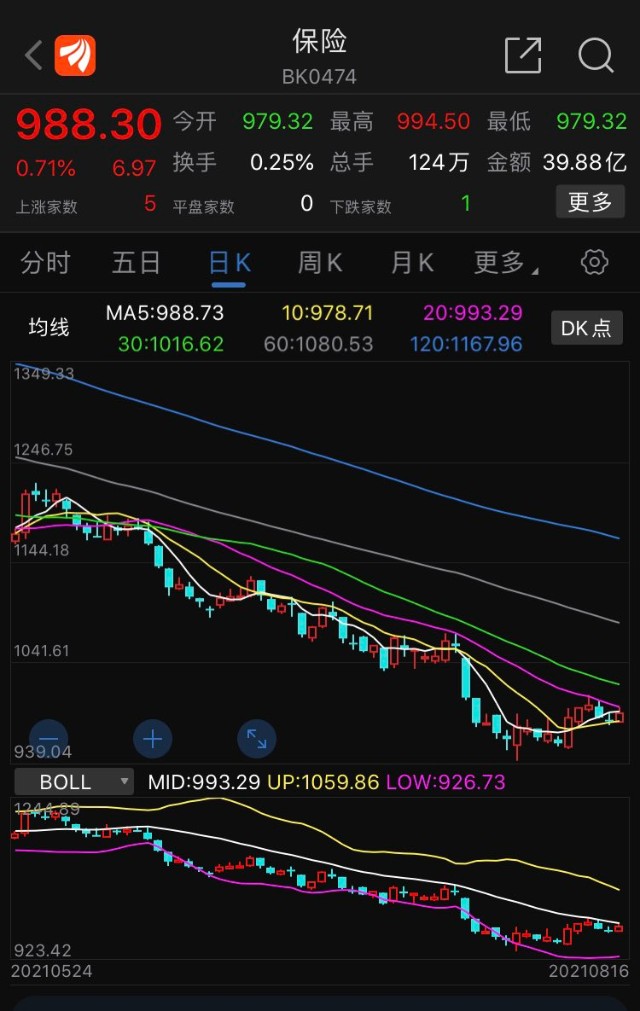Screen dimensions: 640x1011
Task: Expand the chart to full screen
Action: click(256, 739)
